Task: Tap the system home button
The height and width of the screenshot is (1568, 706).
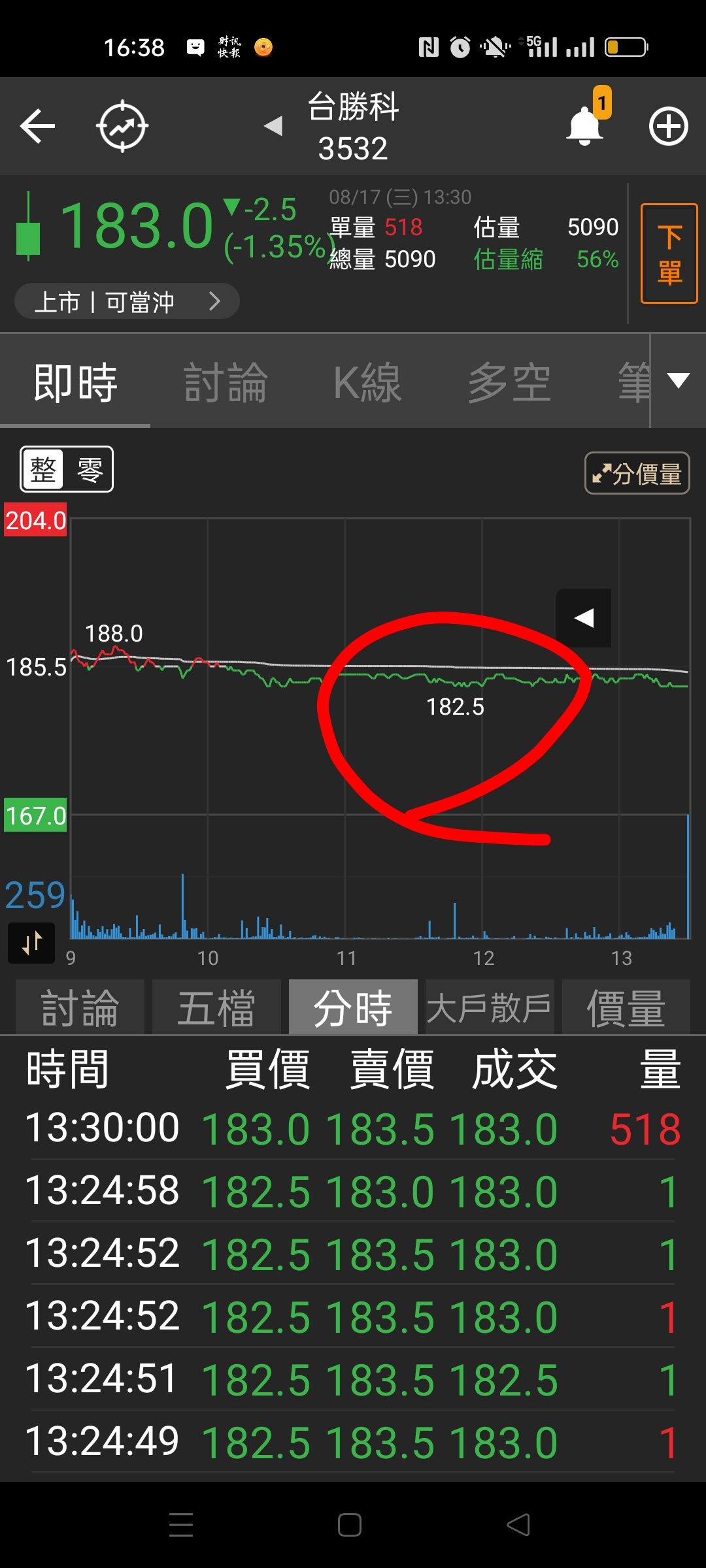Action: [350, 1525]
